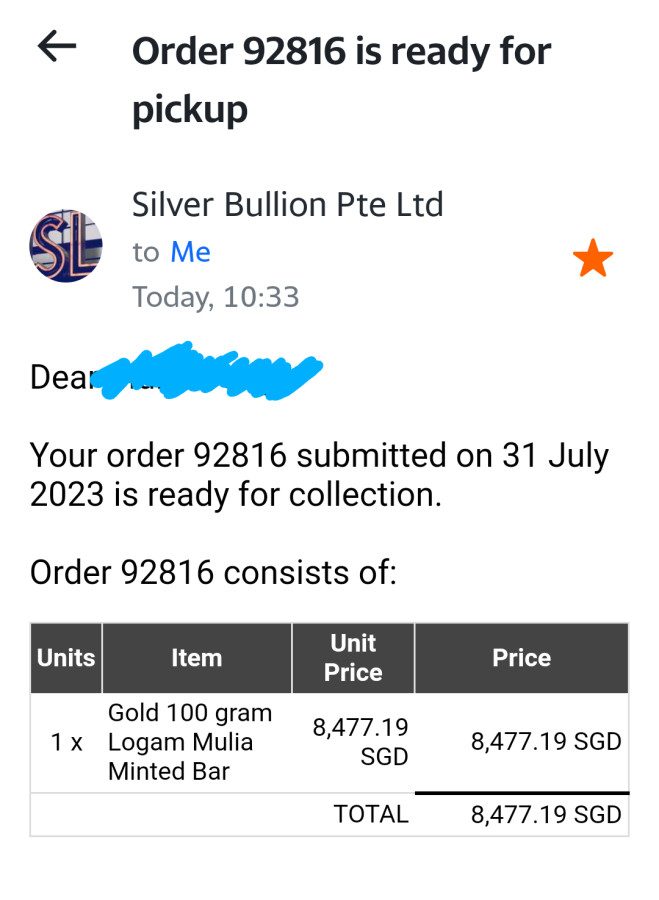Screen dimensions: 659x900
Task: Open Silver Bullion sender avatar
Action: (66, 246)
